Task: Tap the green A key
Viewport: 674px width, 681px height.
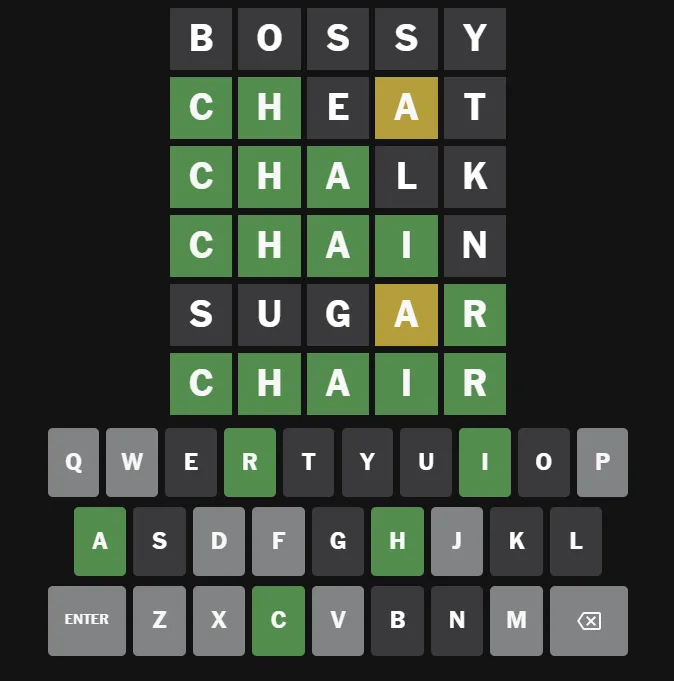Action: (100, 541)
